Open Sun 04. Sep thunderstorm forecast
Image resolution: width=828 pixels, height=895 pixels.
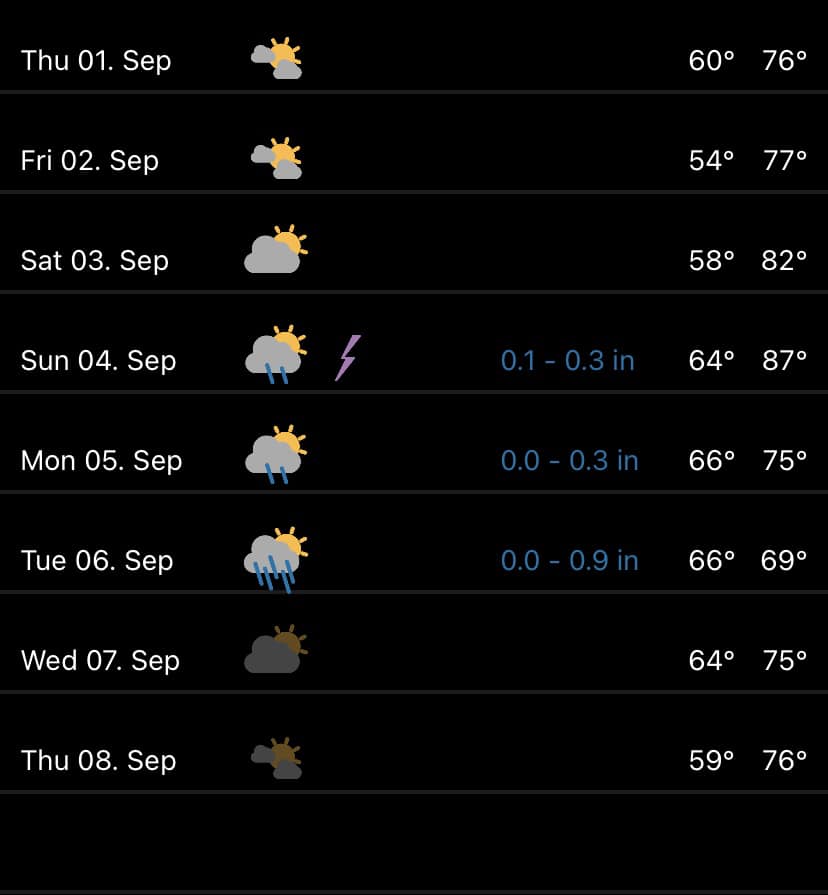[414, 342]
